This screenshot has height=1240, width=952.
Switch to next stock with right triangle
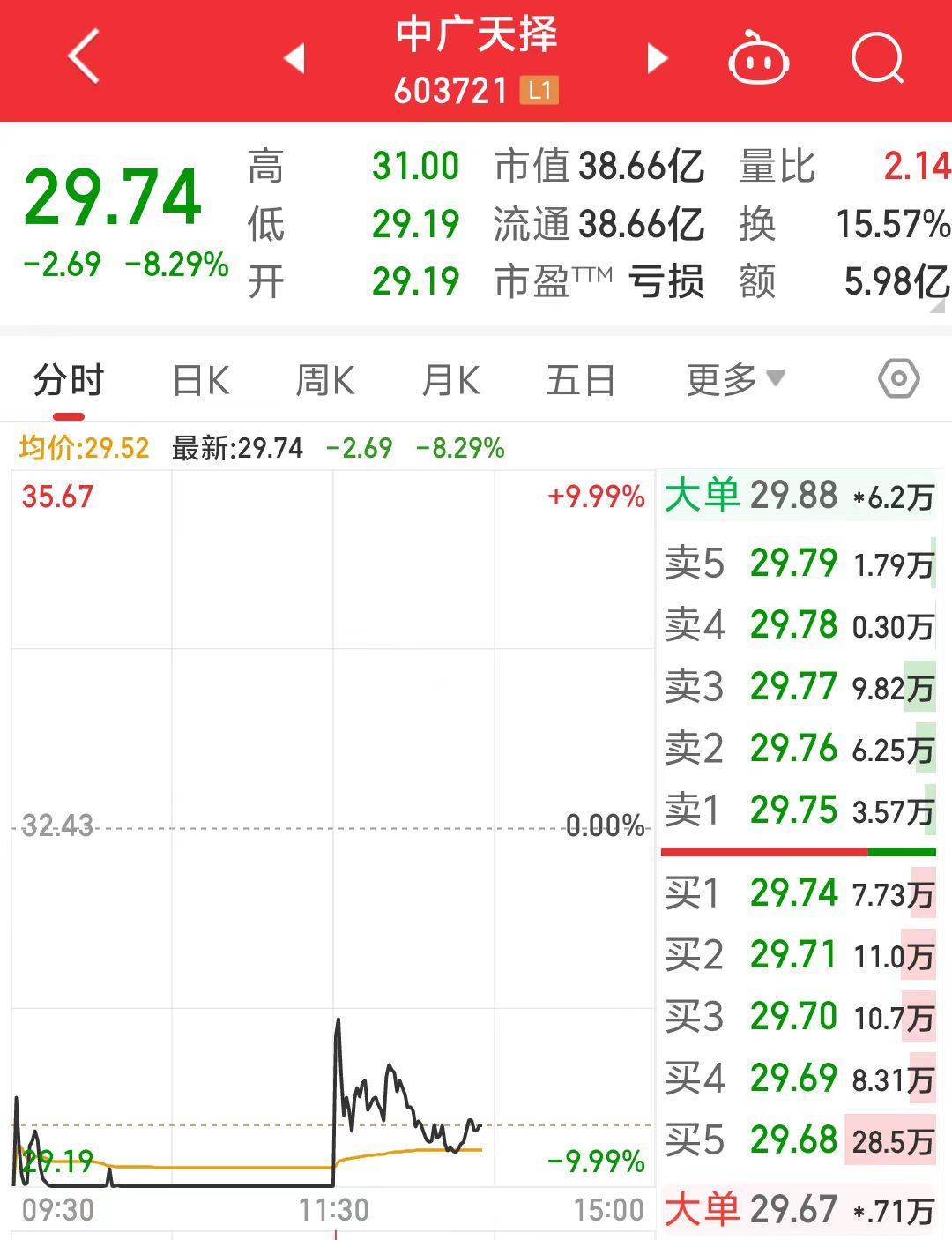point(657,56)
